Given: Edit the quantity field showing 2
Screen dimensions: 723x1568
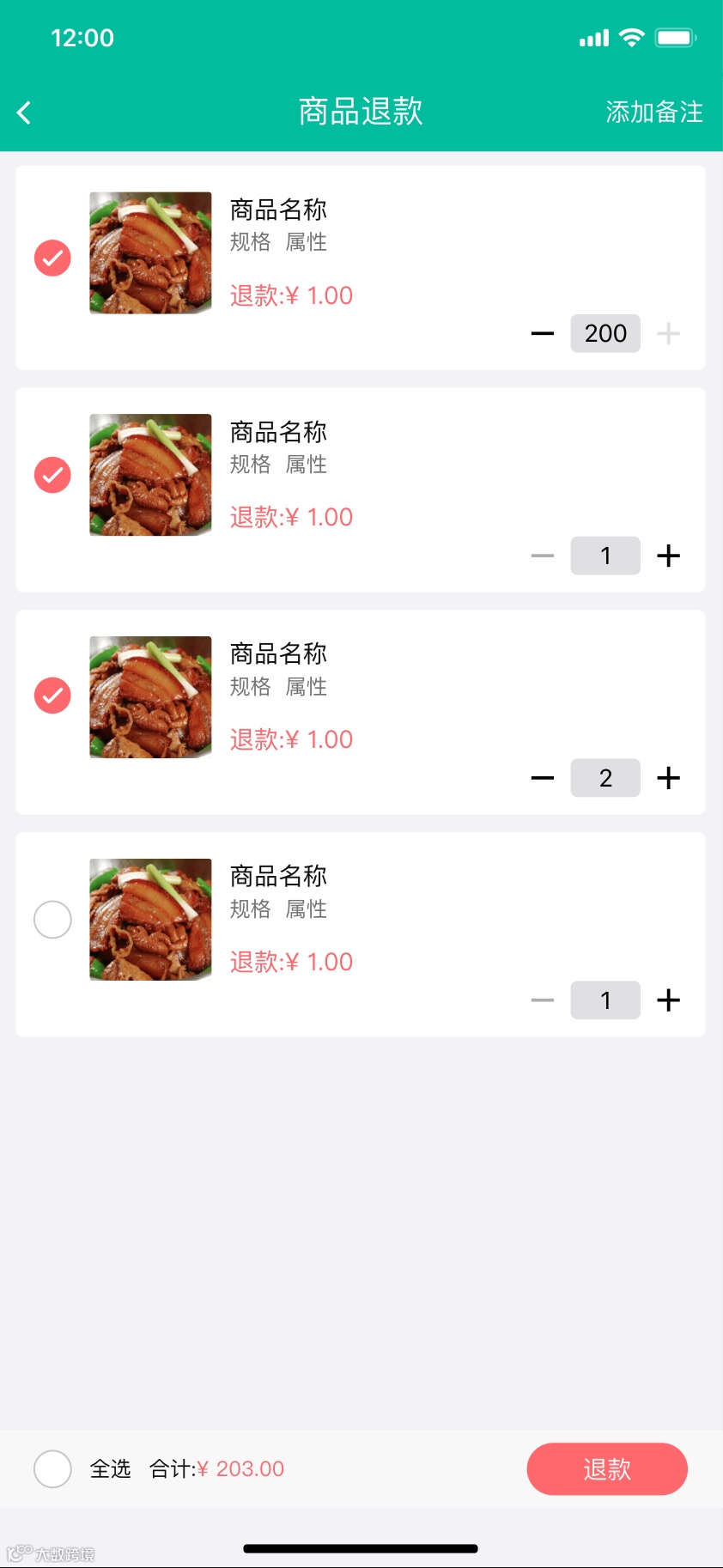Looking at the screenshot, I should (x=605, y=778).
